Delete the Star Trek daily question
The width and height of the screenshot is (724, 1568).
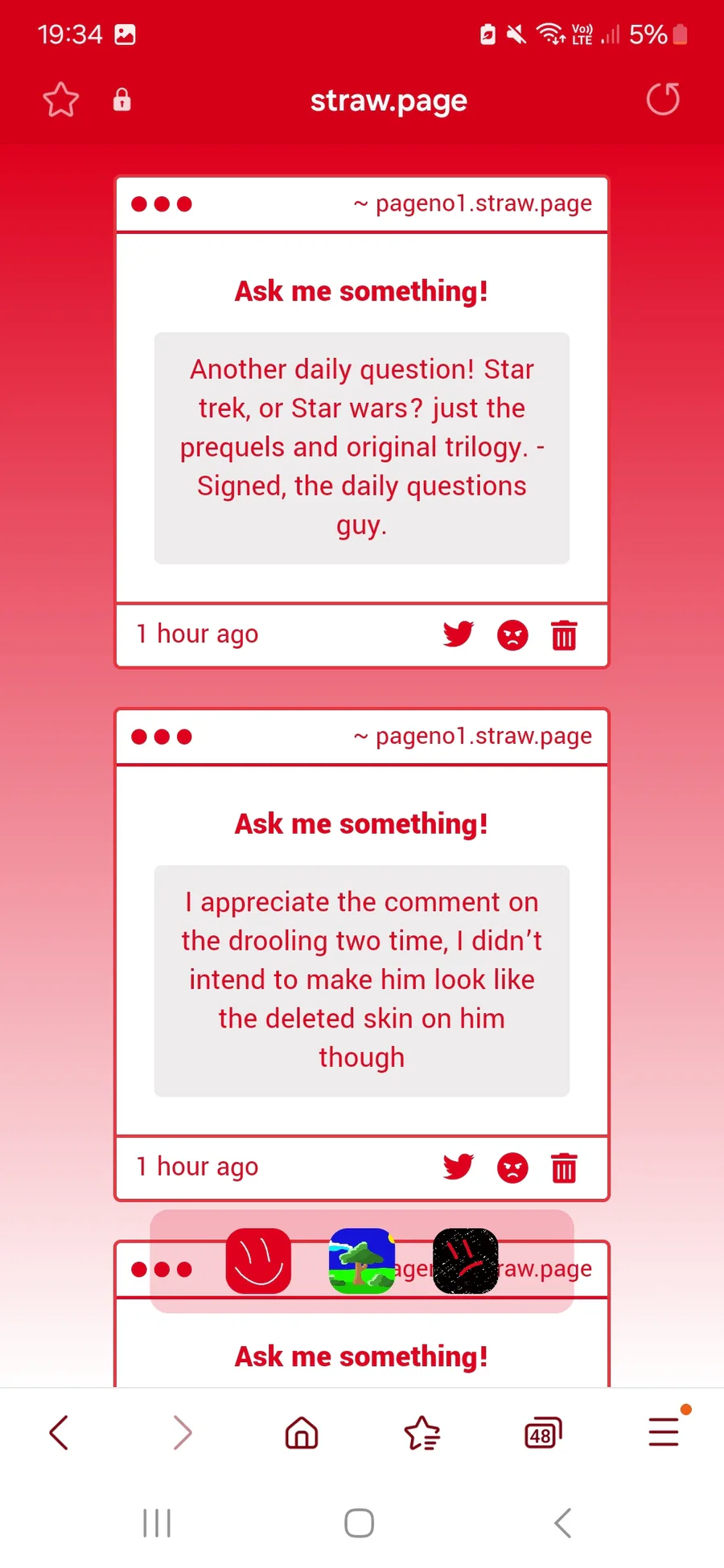[564, 635]
